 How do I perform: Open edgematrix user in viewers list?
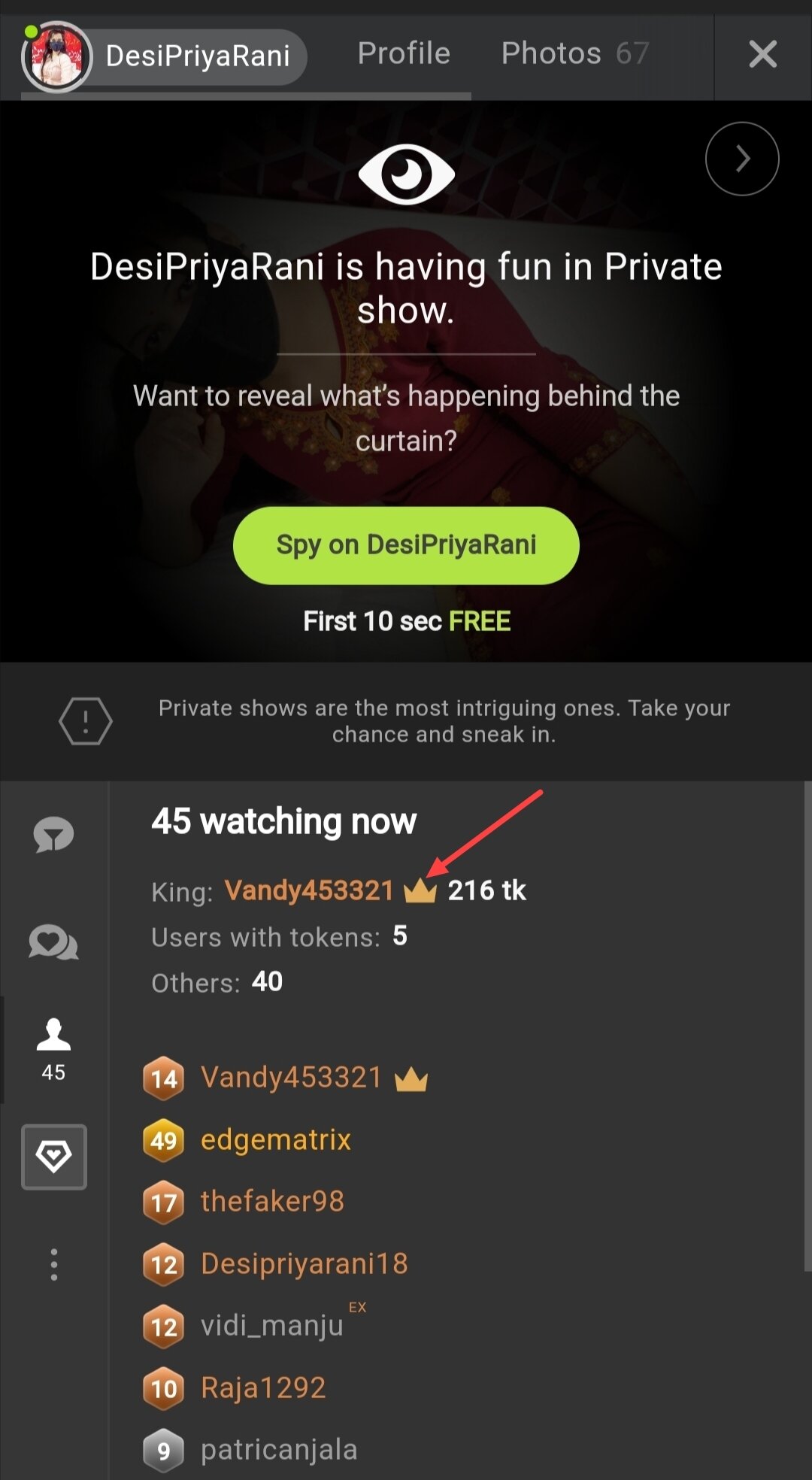[x=276, y=1140]
